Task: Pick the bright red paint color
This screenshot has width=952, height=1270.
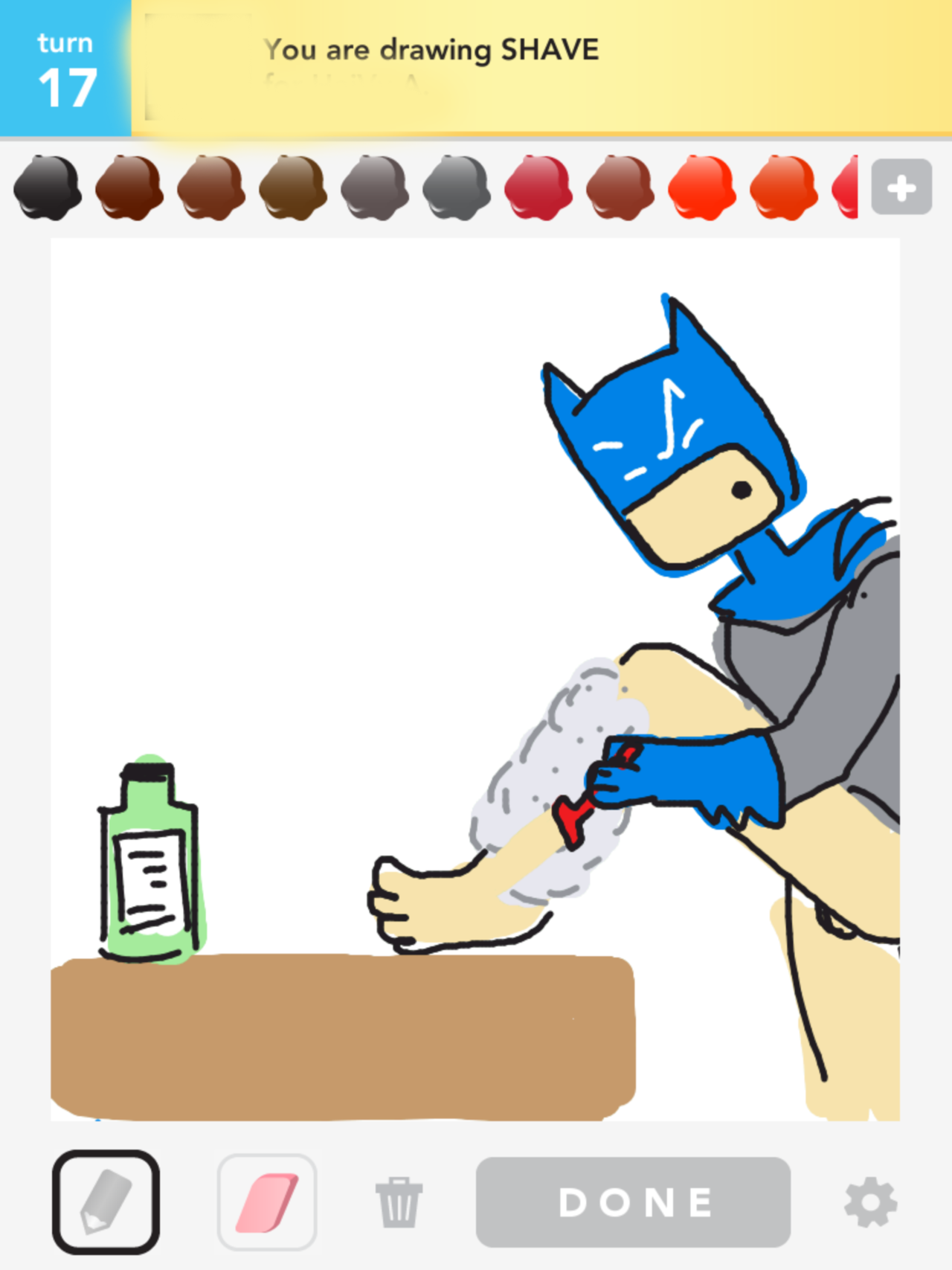Action: point(702,187)
